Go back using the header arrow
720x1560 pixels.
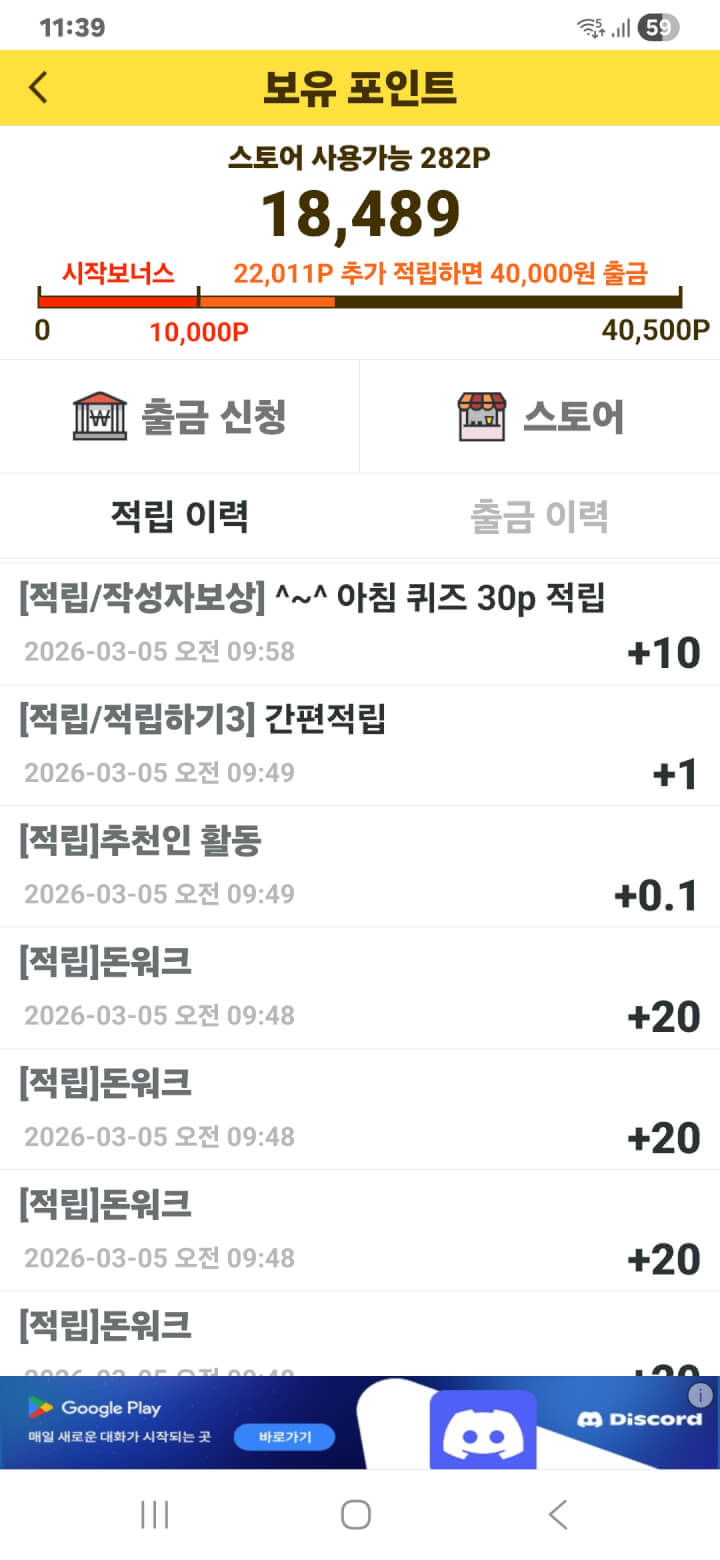coord(38,88)
